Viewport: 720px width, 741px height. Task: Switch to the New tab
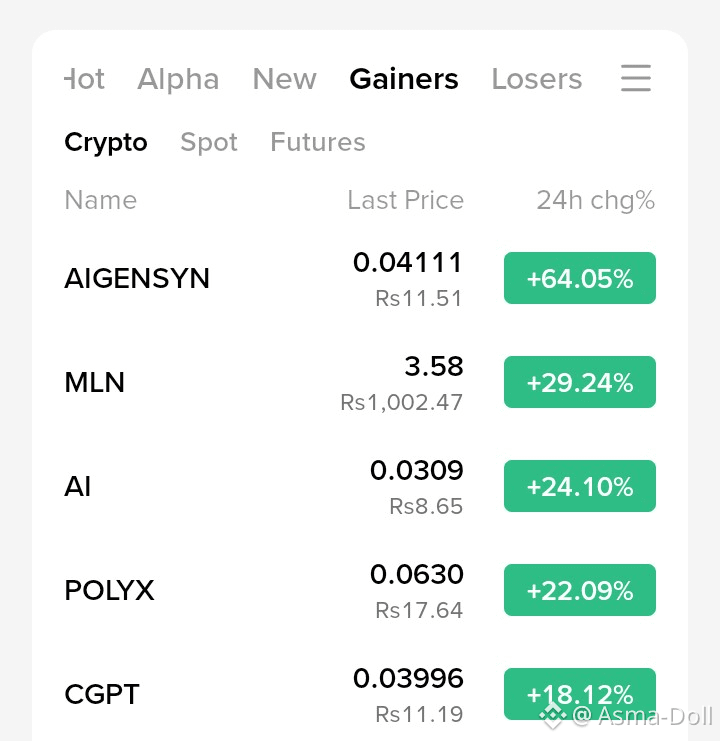click(284, 78)
